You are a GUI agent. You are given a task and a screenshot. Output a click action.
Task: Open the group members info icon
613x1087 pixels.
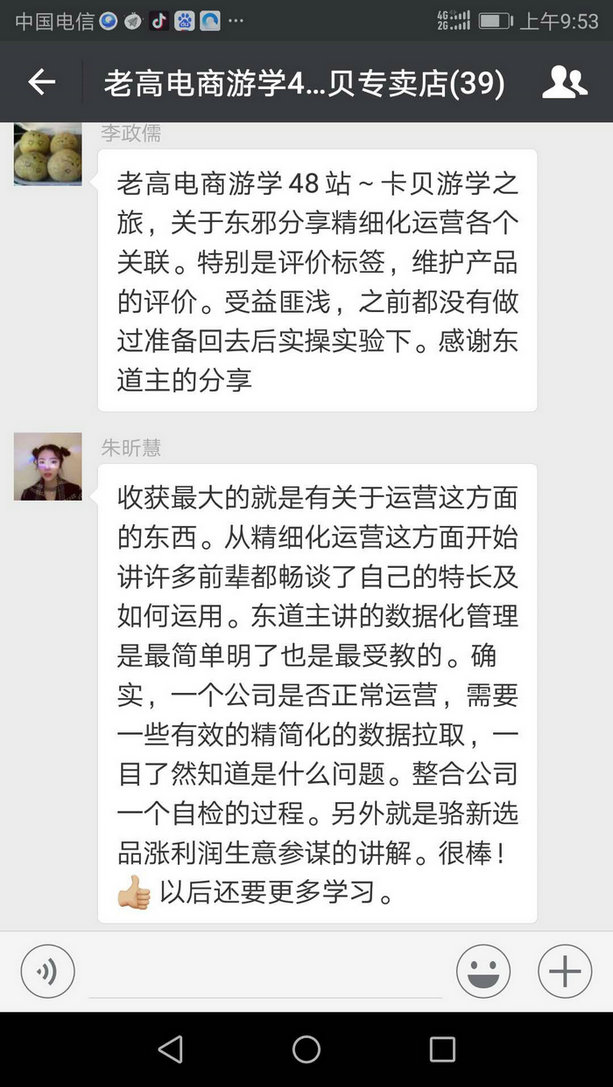pos(564,83)
